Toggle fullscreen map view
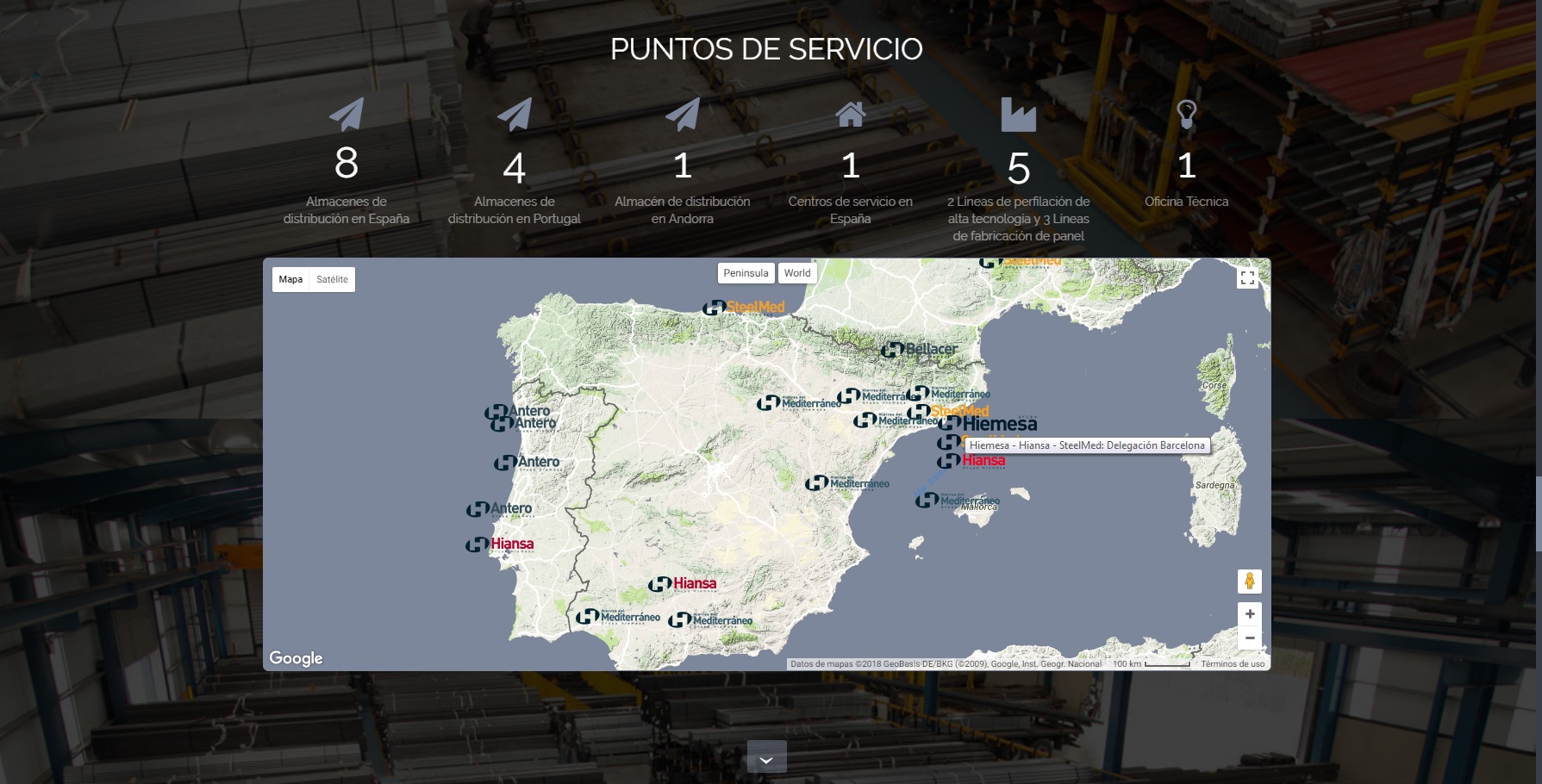This screenshot has height=784, width=1542. pos(1247,278)
